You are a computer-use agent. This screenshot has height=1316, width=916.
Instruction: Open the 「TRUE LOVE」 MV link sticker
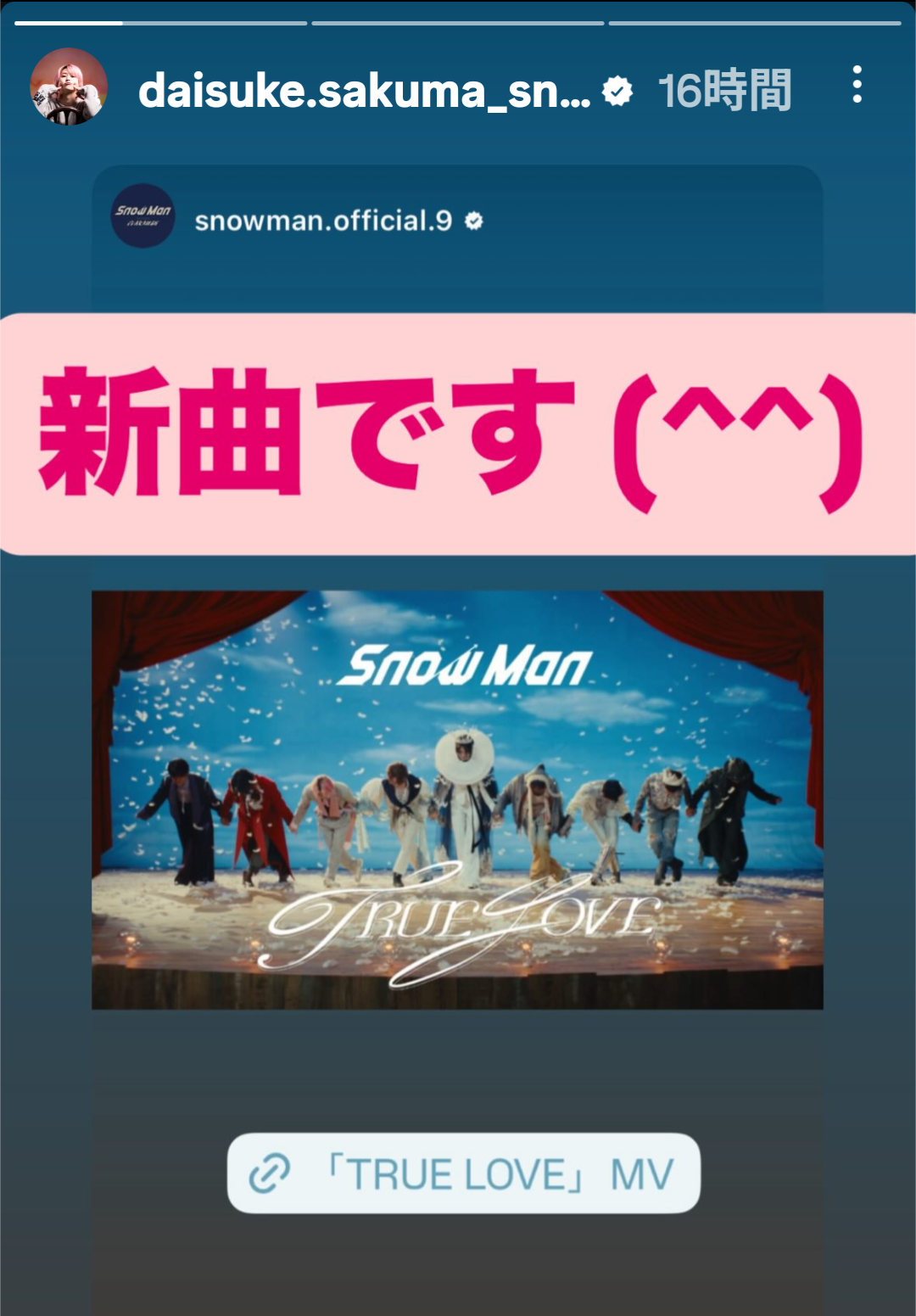(463, 1173)
